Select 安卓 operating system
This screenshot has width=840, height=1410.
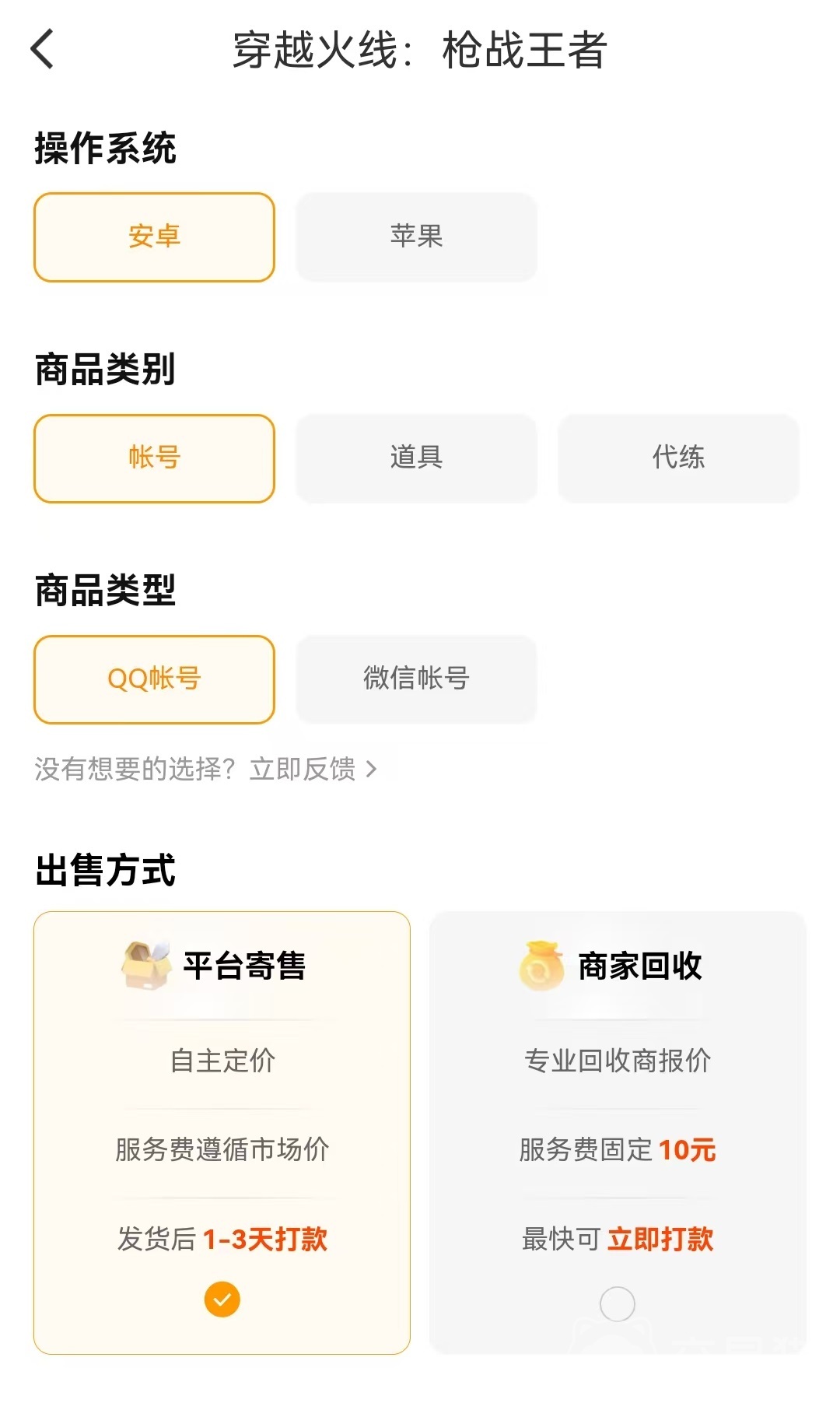[154, 237]
